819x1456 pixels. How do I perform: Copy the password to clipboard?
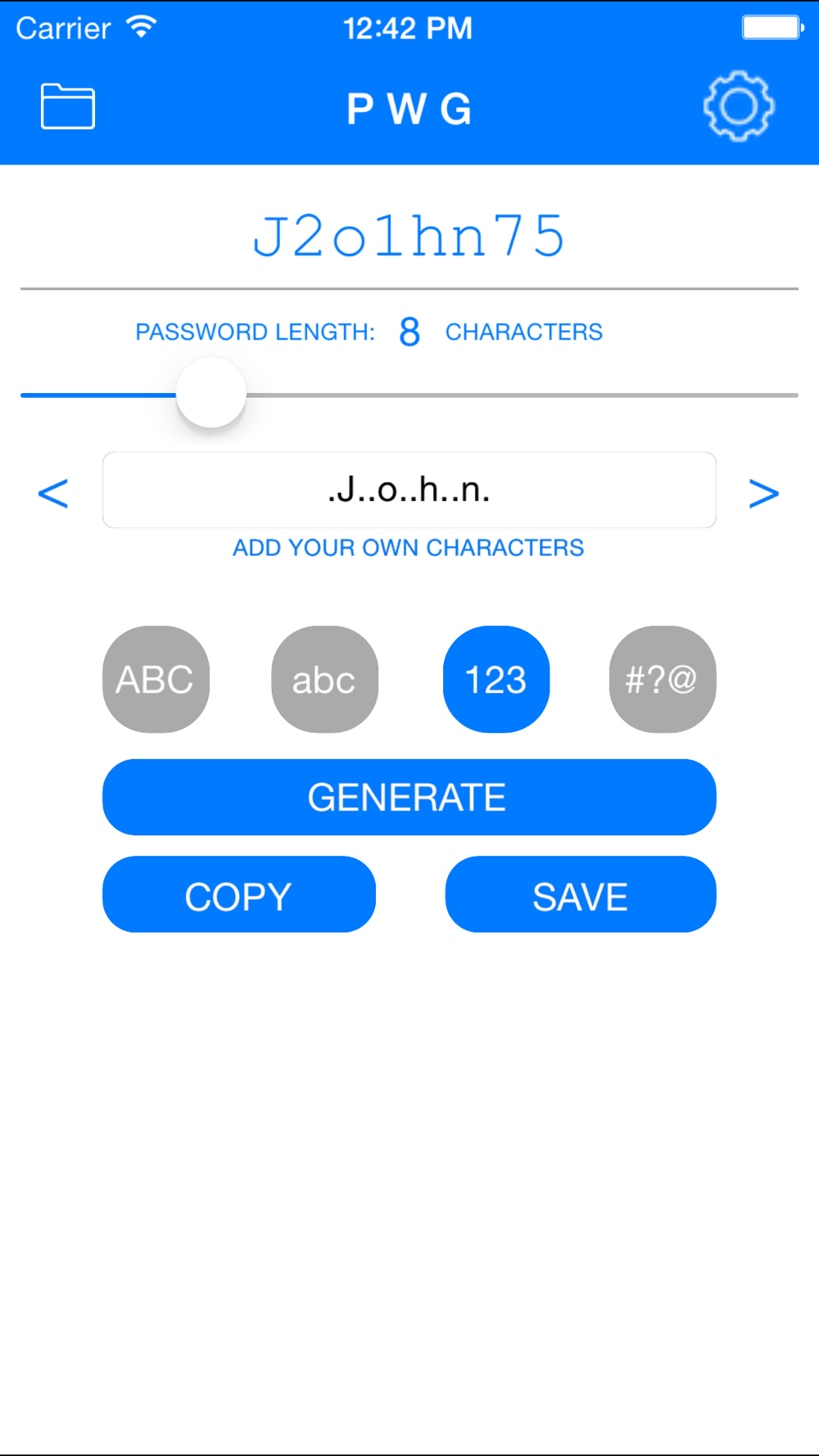point(239,894)
